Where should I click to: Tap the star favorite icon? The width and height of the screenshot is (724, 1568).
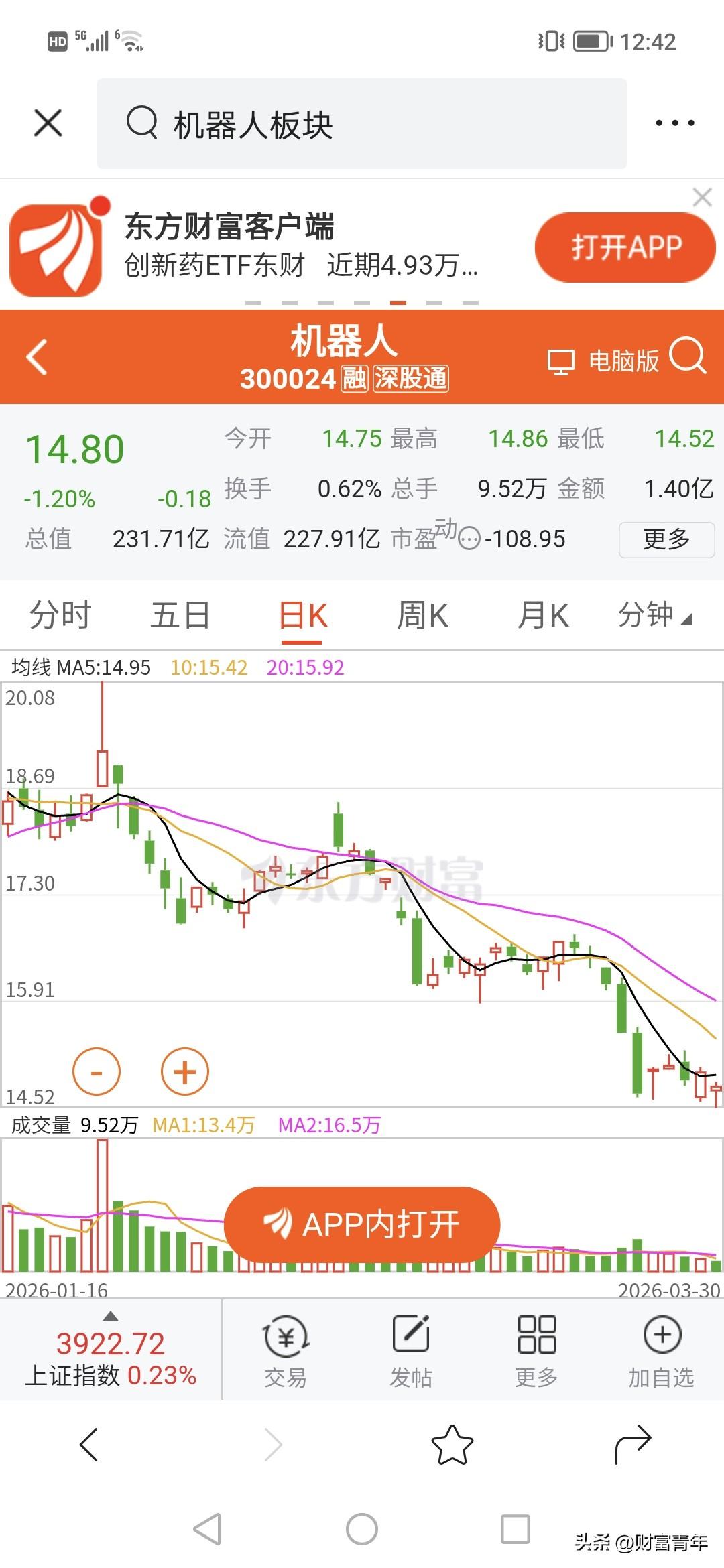coord(452,1444)
